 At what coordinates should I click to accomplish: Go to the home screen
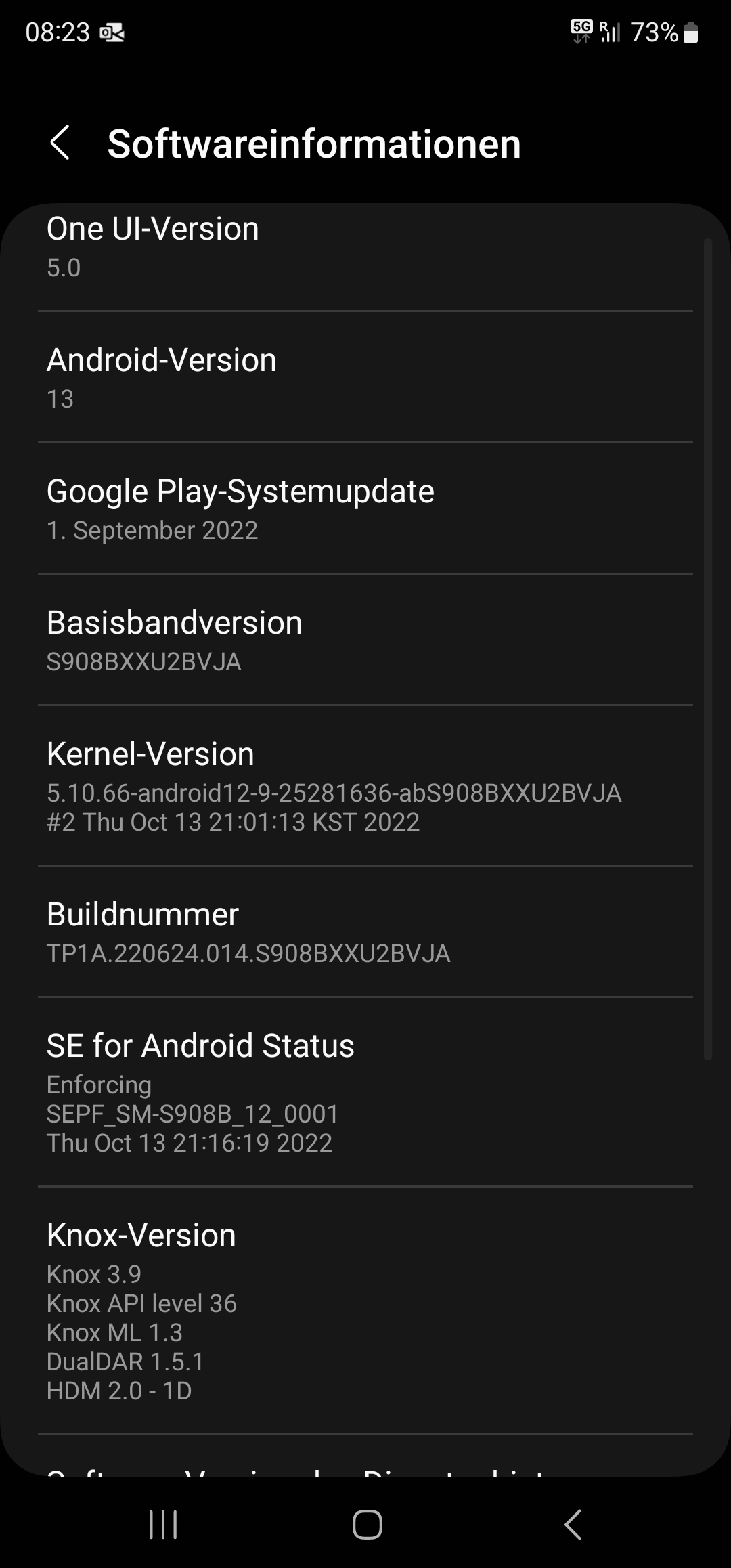[367, 1525]
